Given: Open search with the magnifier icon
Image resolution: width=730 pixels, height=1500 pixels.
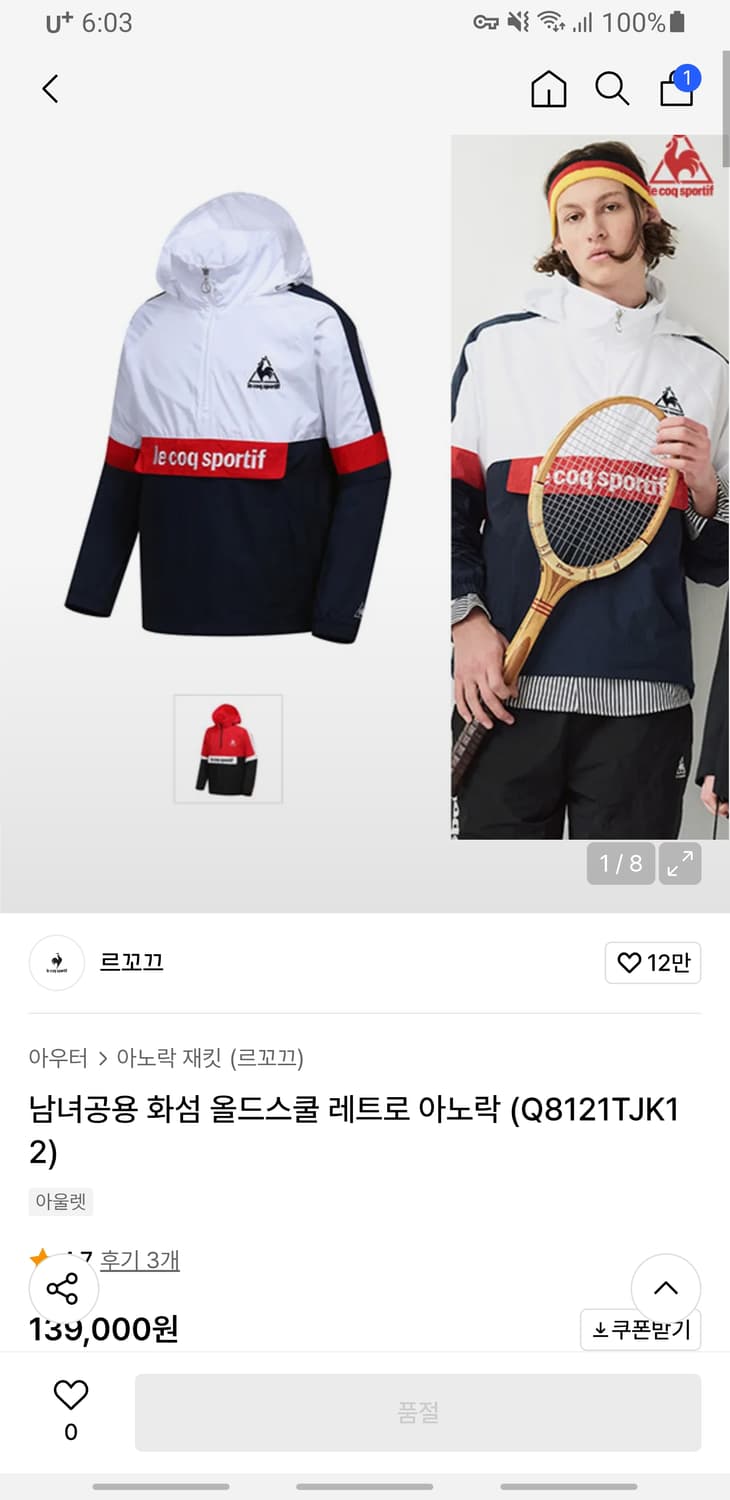Looking at the screenshot, I should [x=612, y=88].
